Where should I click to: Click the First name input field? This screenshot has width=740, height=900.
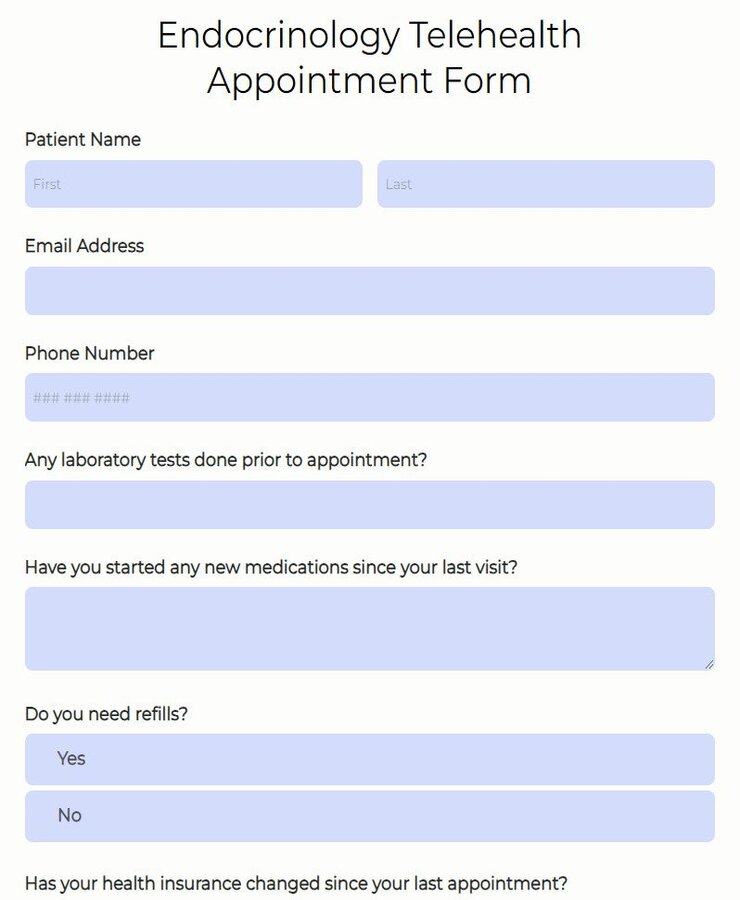[193, 183]
